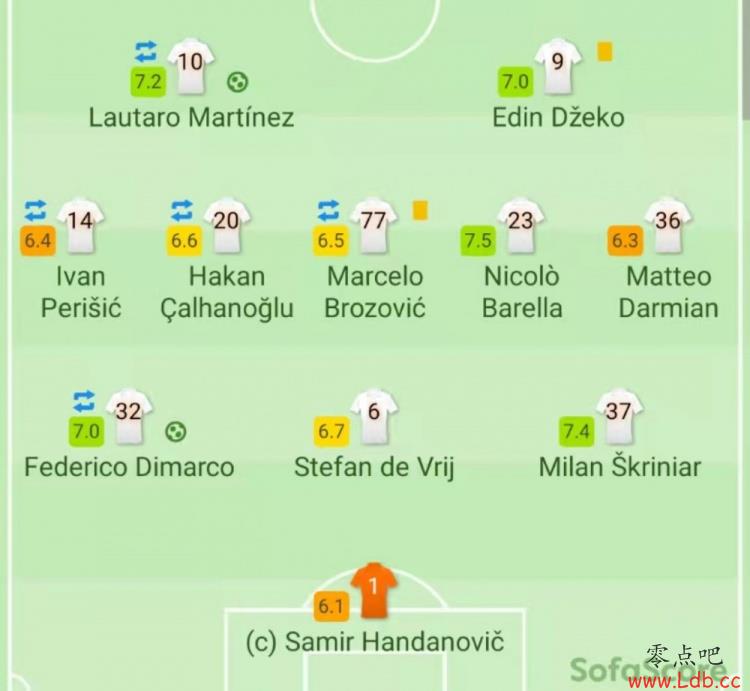750x691 pixels.
Task: Open Lautaro Martínez's player details
Action: point(190,68)
